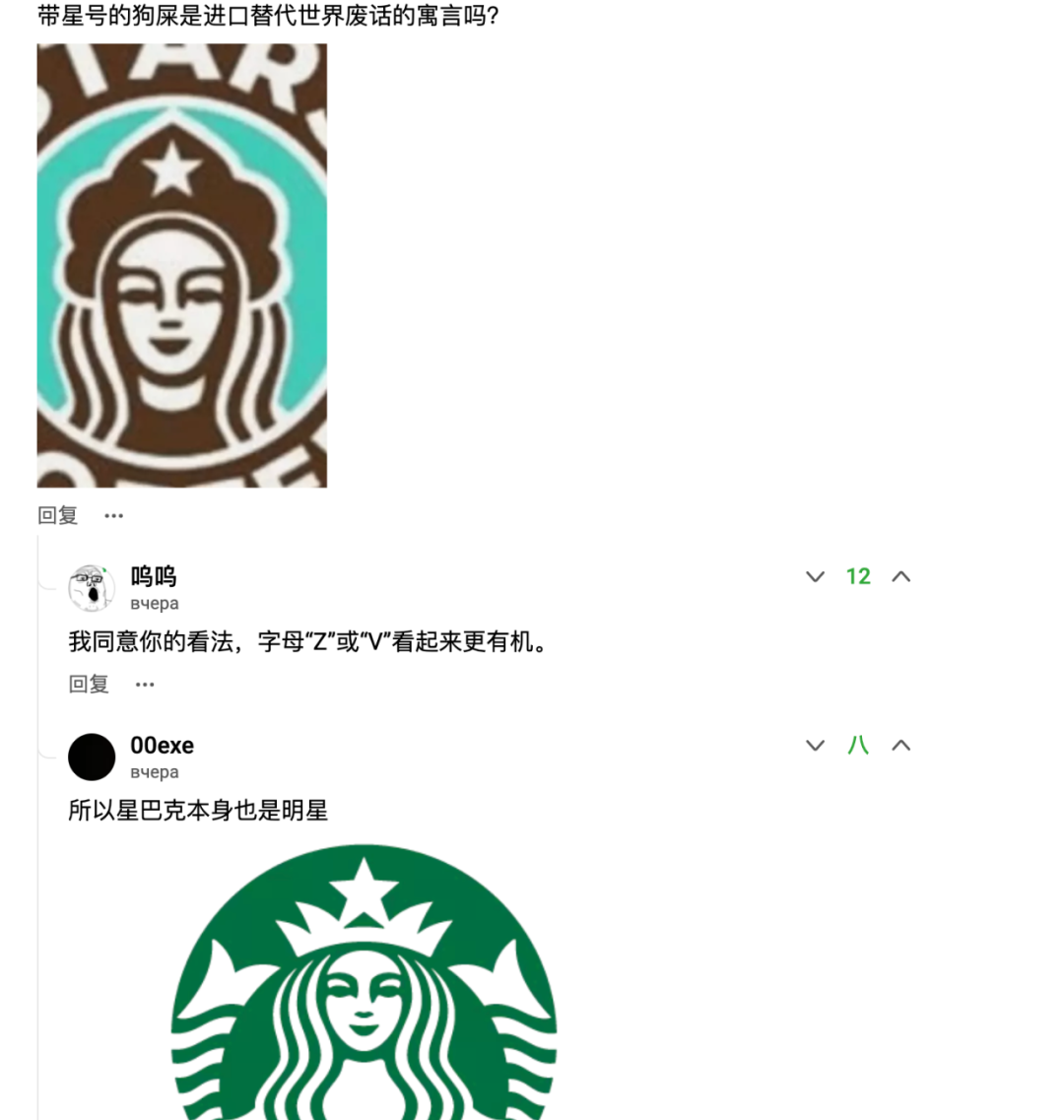The image size is (1064, 1120).
Task: Downvote 呜呜's comment
Action: tap(815, 577)
